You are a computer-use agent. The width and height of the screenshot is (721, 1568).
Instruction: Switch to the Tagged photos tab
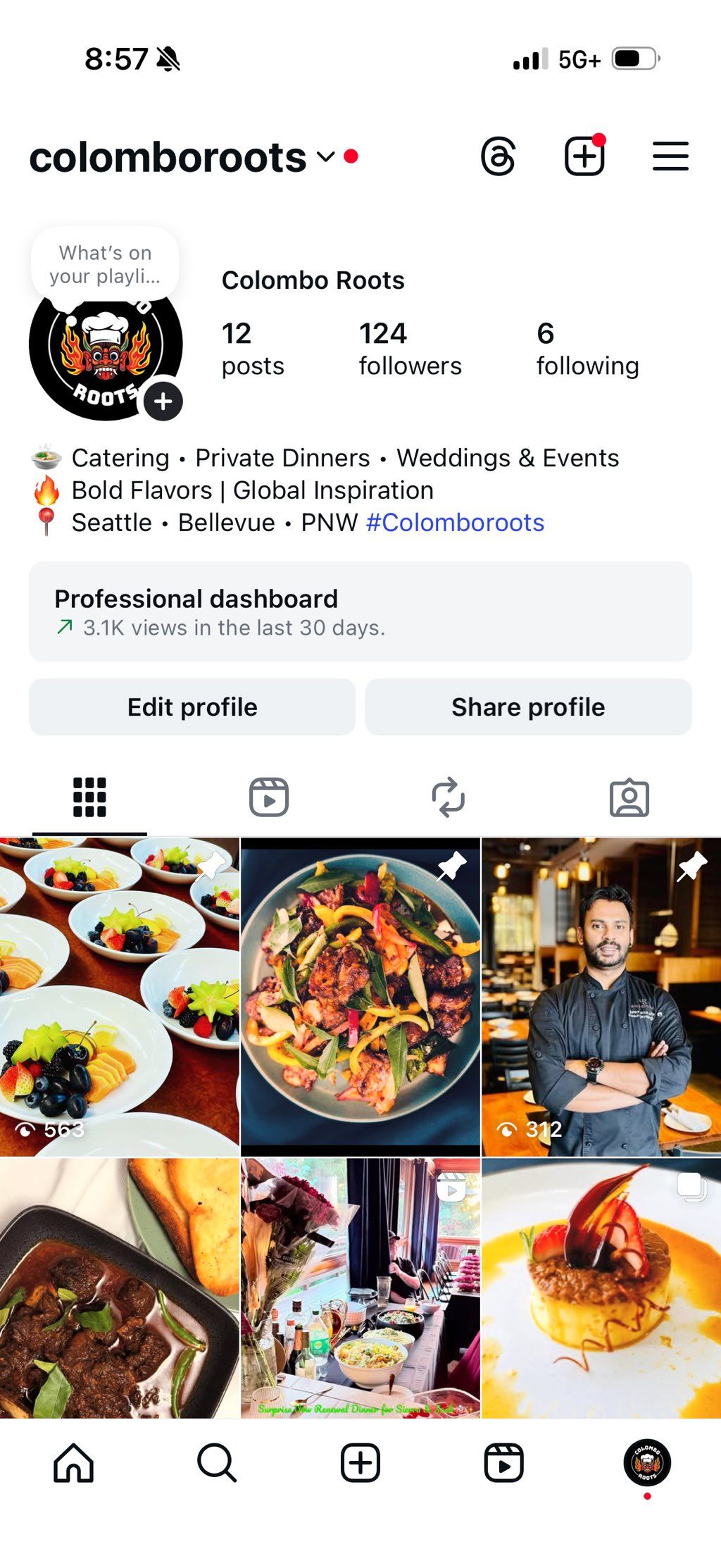click(629, 797)
